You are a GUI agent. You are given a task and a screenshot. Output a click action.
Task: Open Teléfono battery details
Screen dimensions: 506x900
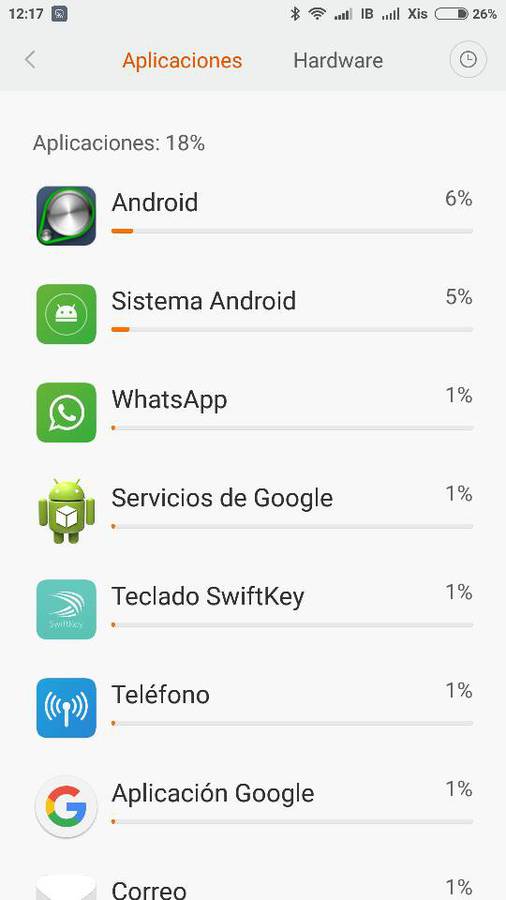tap(253, 708)
